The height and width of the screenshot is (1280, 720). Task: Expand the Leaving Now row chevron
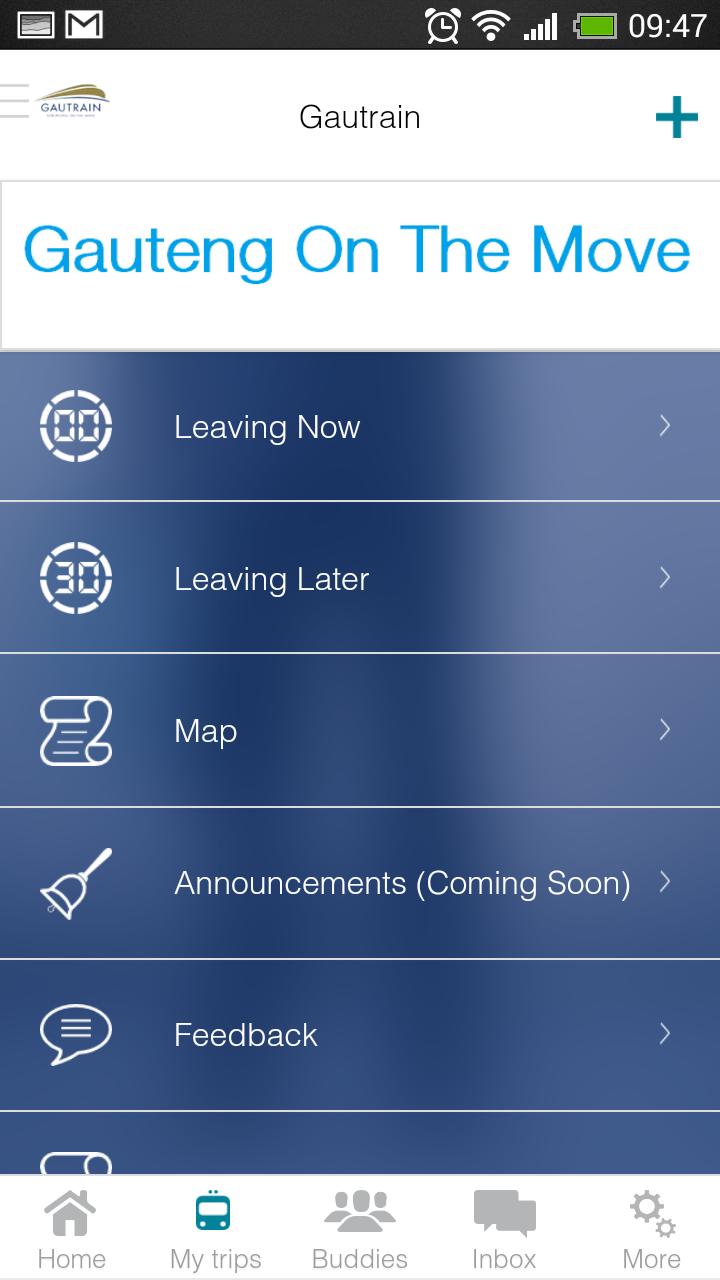pyautogui.click(x=666, y=426)
